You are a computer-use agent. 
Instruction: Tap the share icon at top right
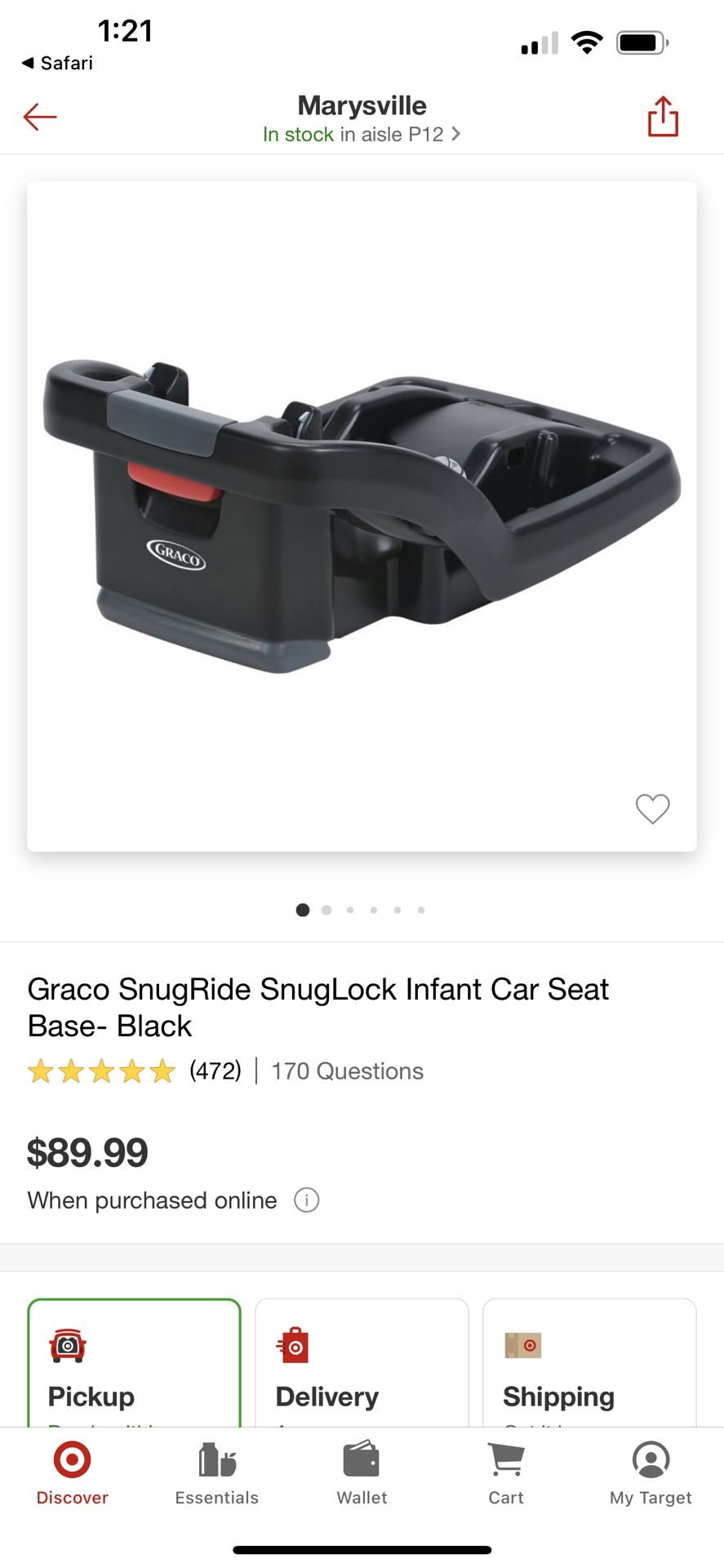coord(663,116)
